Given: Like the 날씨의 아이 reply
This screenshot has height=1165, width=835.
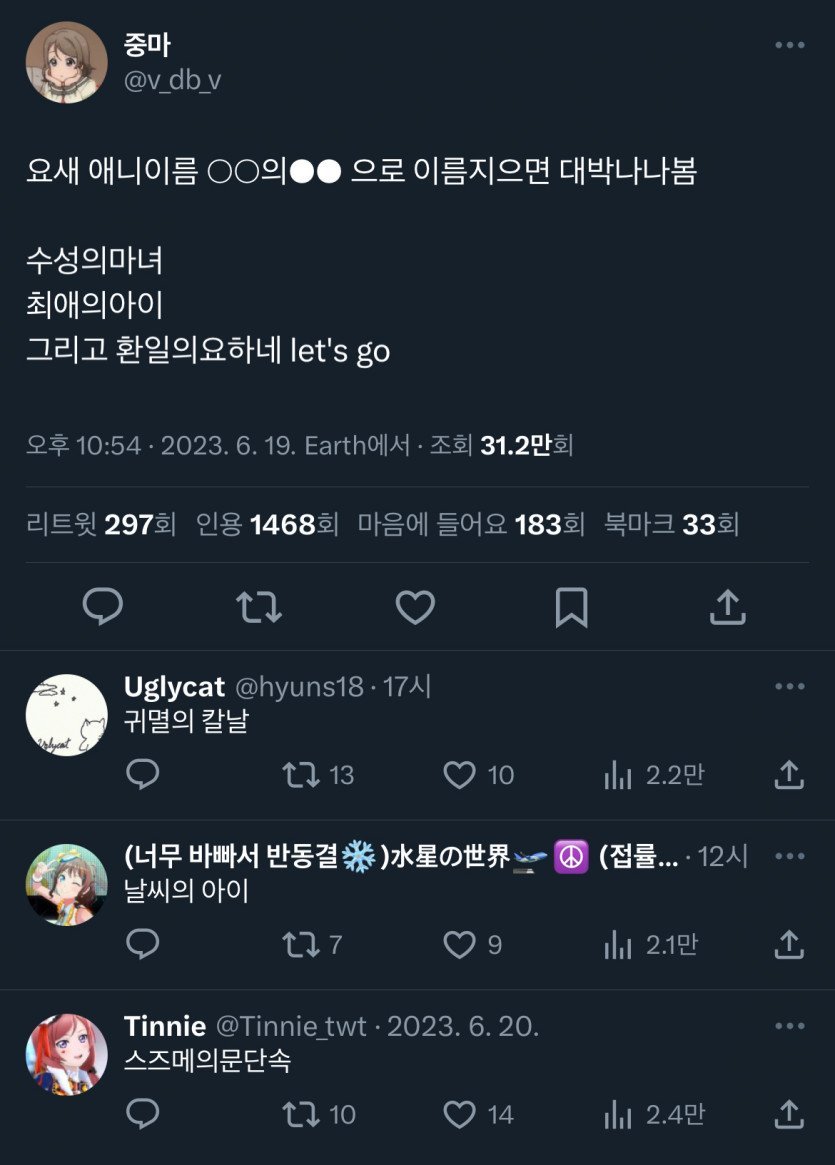Looking at the screenshot, I should pos(460,945).
